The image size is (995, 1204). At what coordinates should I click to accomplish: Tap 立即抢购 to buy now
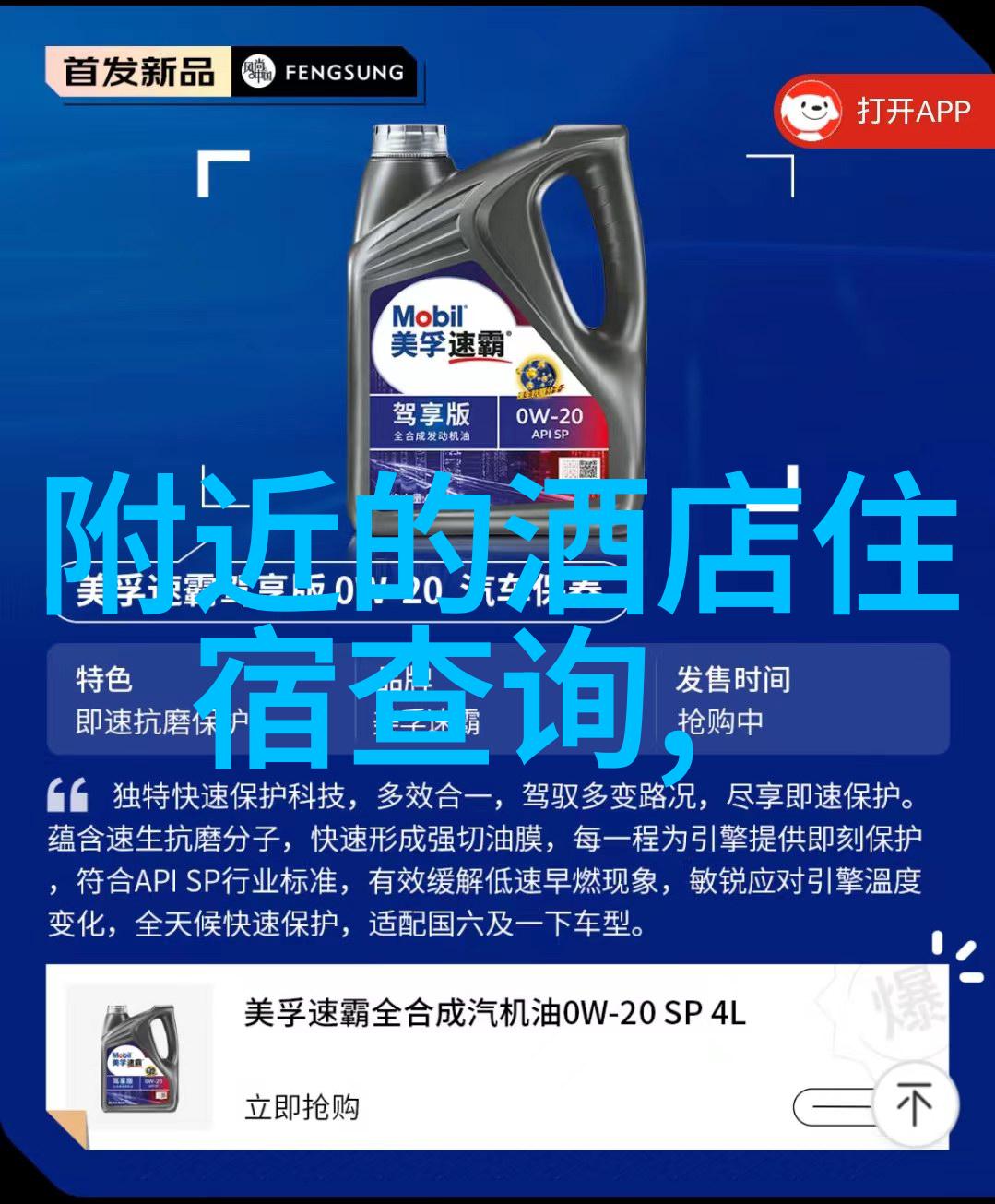302,1106
